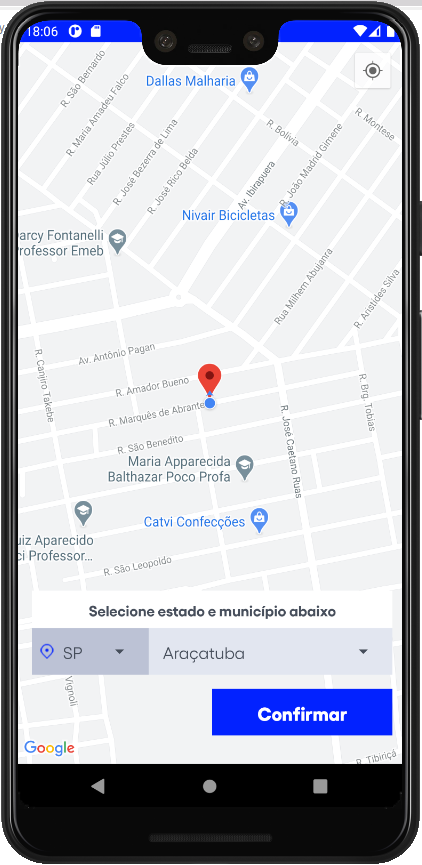Select the red map pin marker

click(210, 380)
